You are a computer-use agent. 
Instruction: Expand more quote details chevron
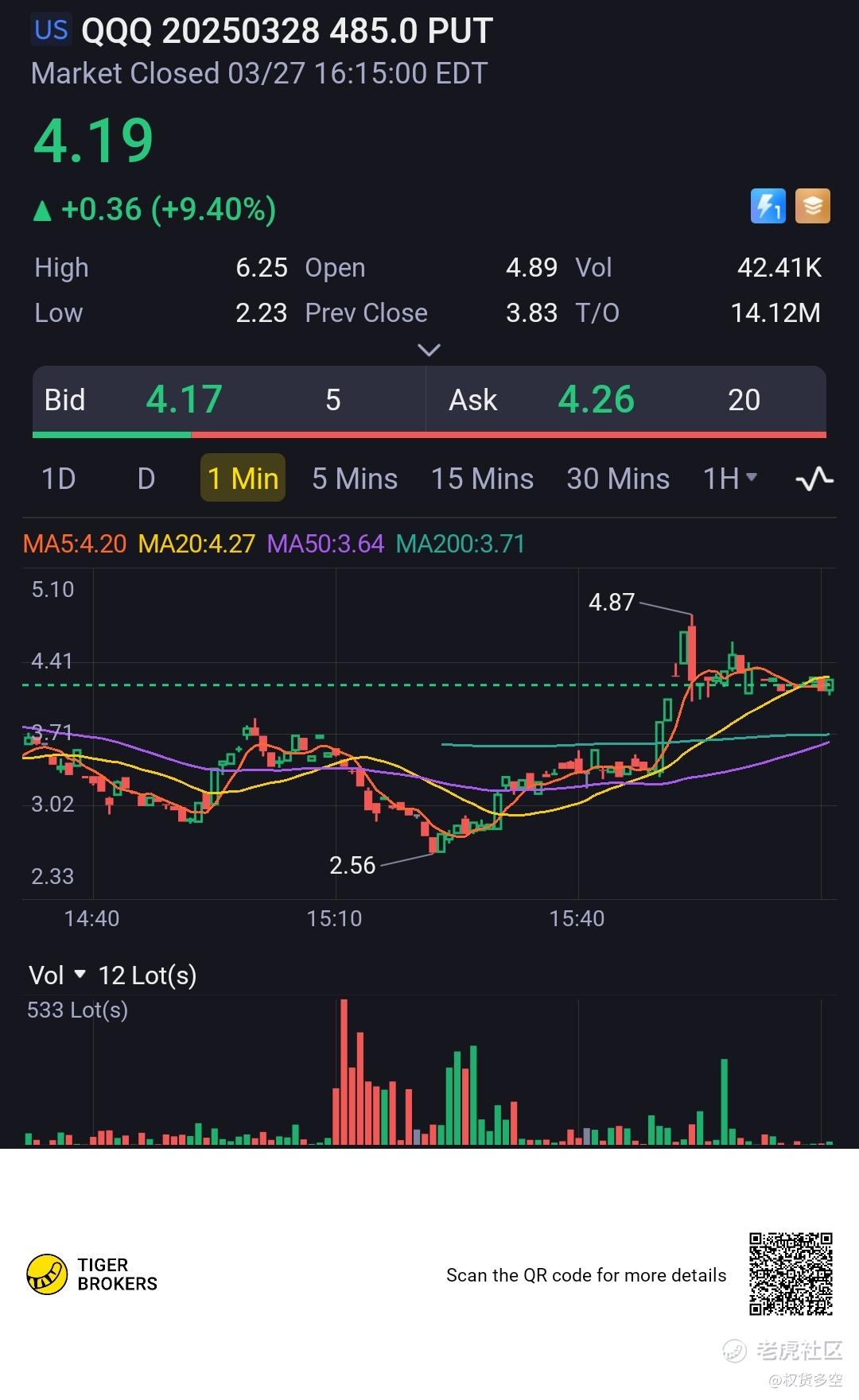[x=429, y=350]
